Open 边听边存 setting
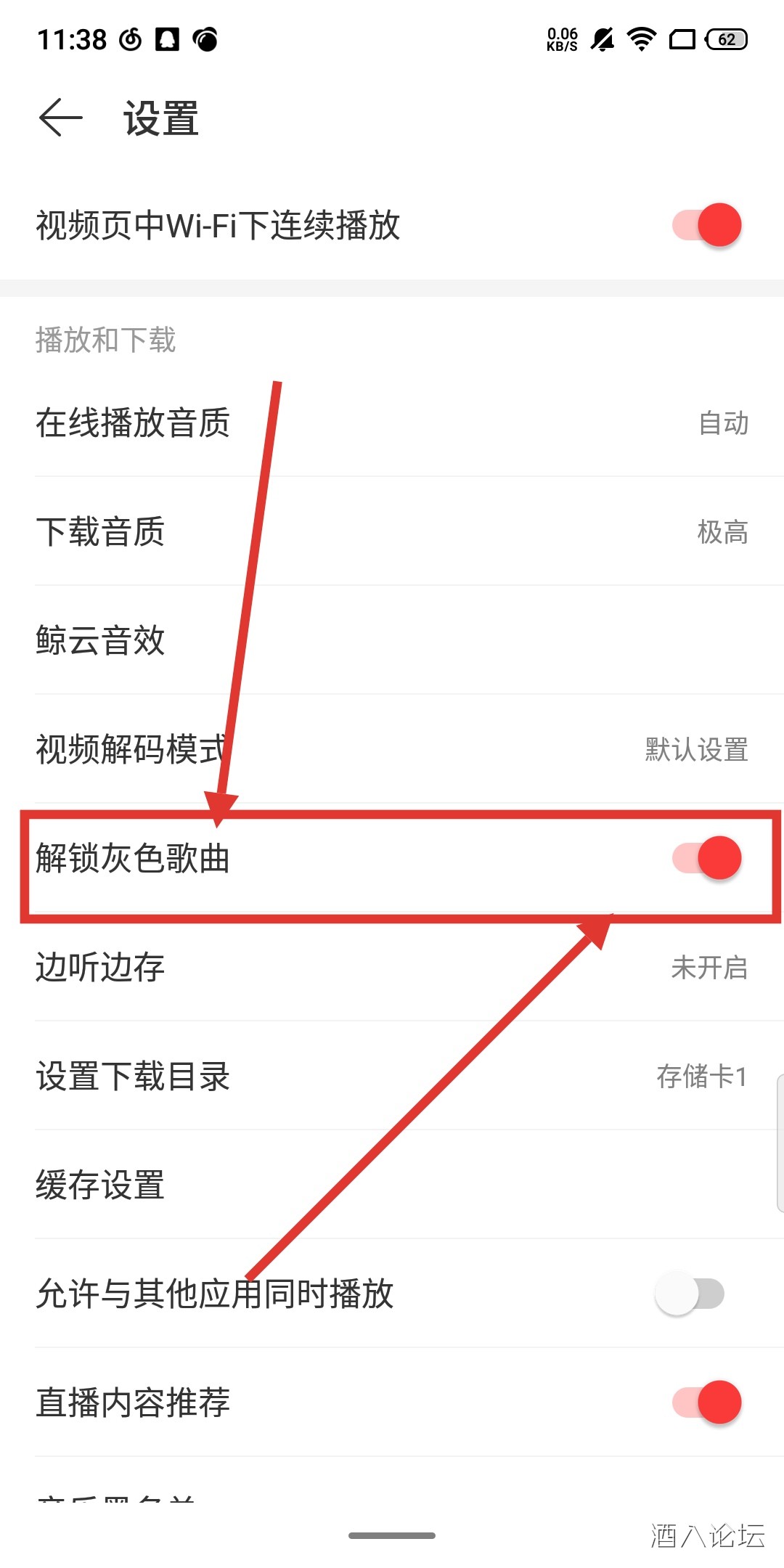This screenshot has height=1568, width=784. (x=392, y=968)
